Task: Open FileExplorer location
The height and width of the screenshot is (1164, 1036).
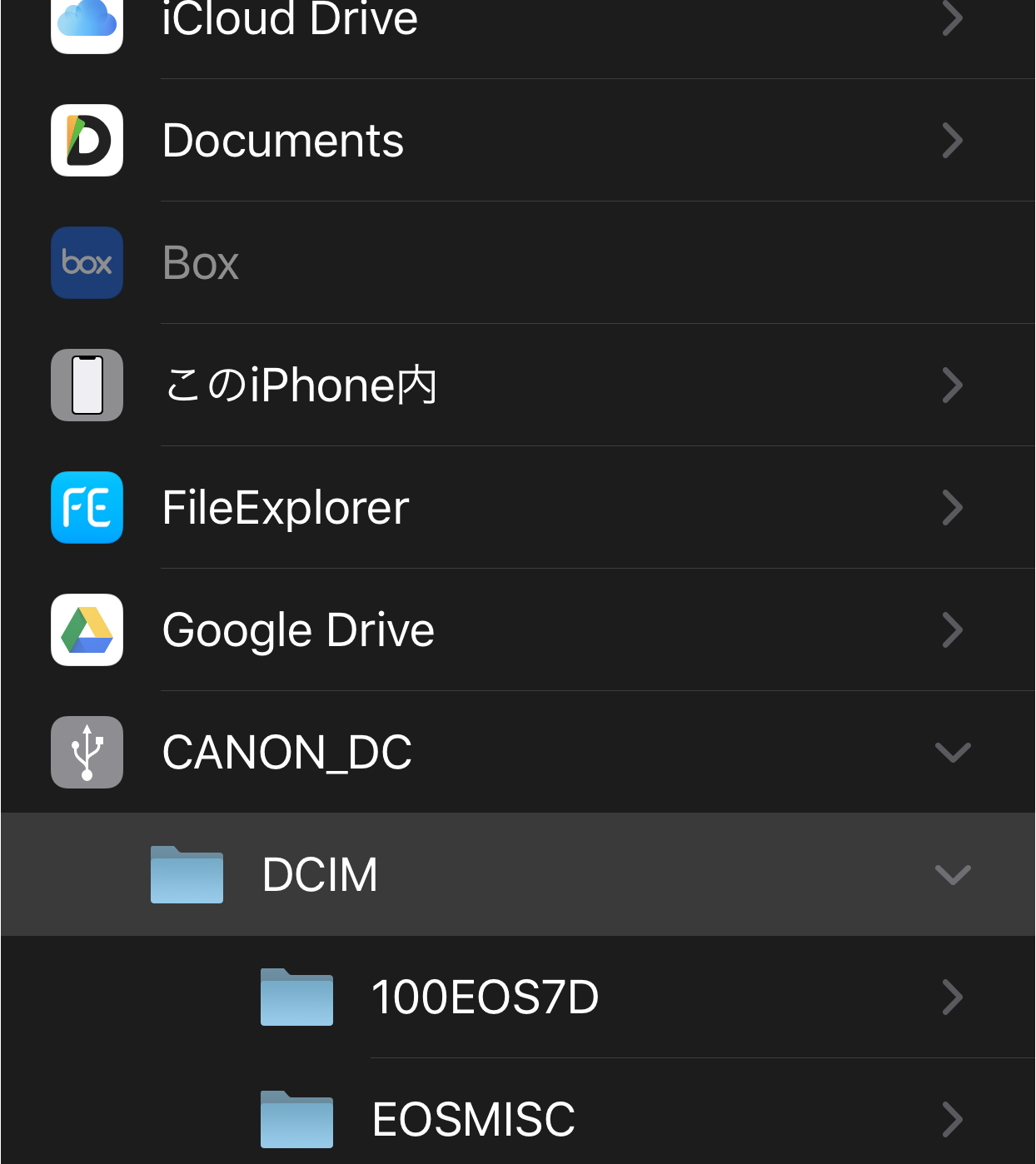Action: (286, 508)
